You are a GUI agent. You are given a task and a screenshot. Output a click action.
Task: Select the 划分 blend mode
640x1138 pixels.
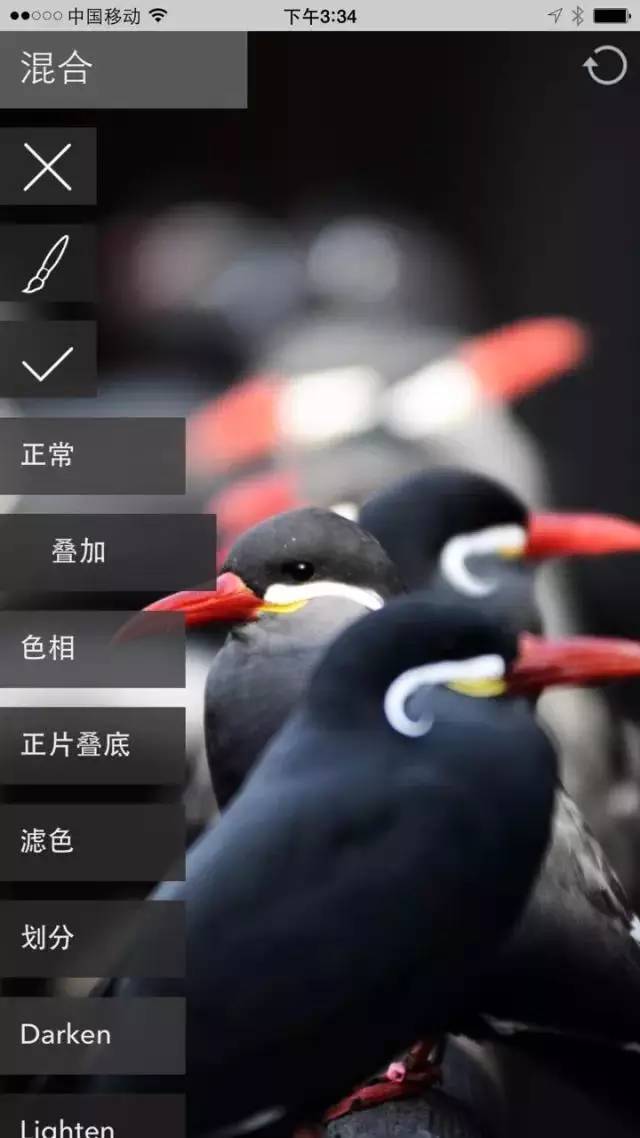click(92, 938)
